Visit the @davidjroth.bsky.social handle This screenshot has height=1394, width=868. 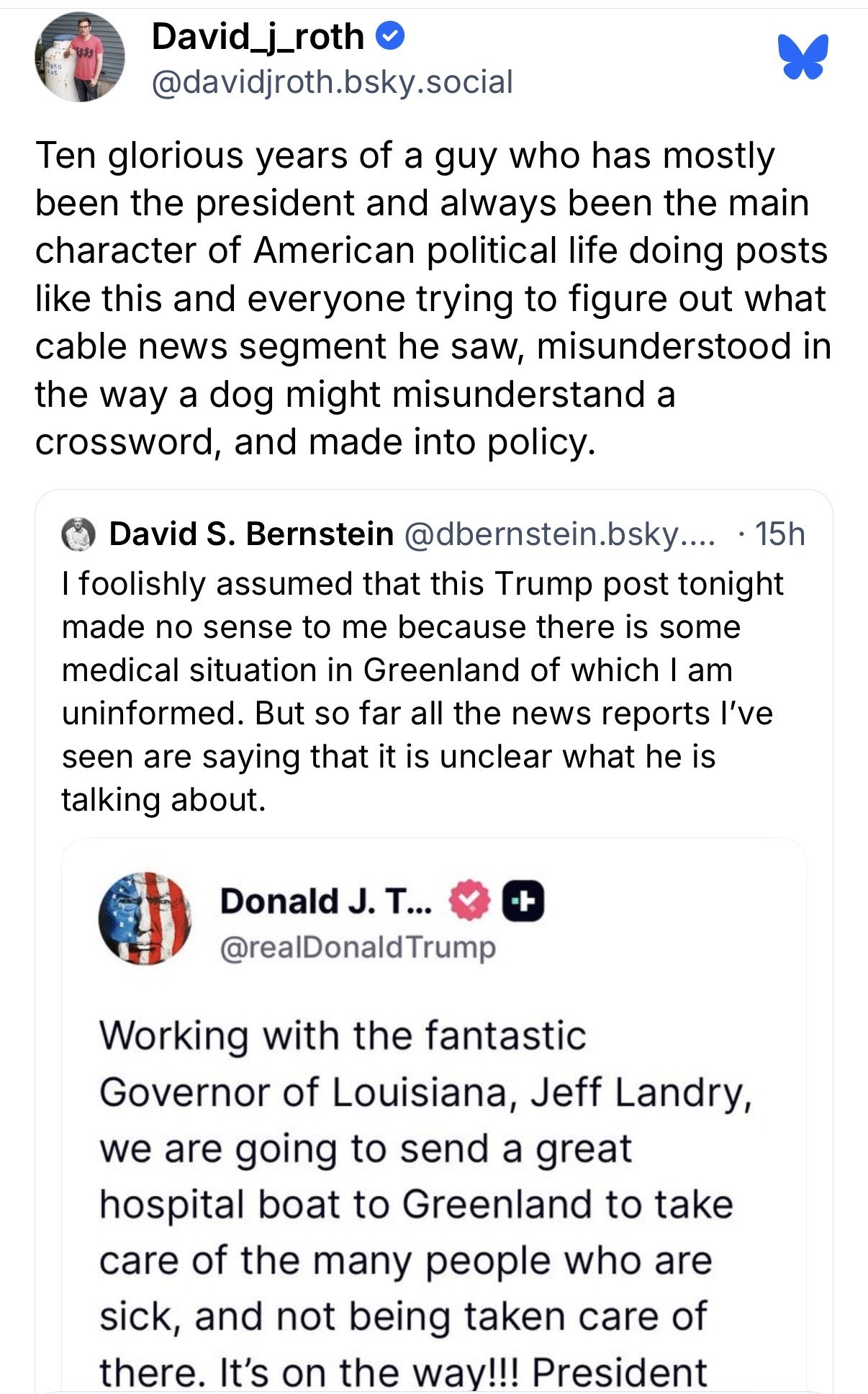[332, 82]
